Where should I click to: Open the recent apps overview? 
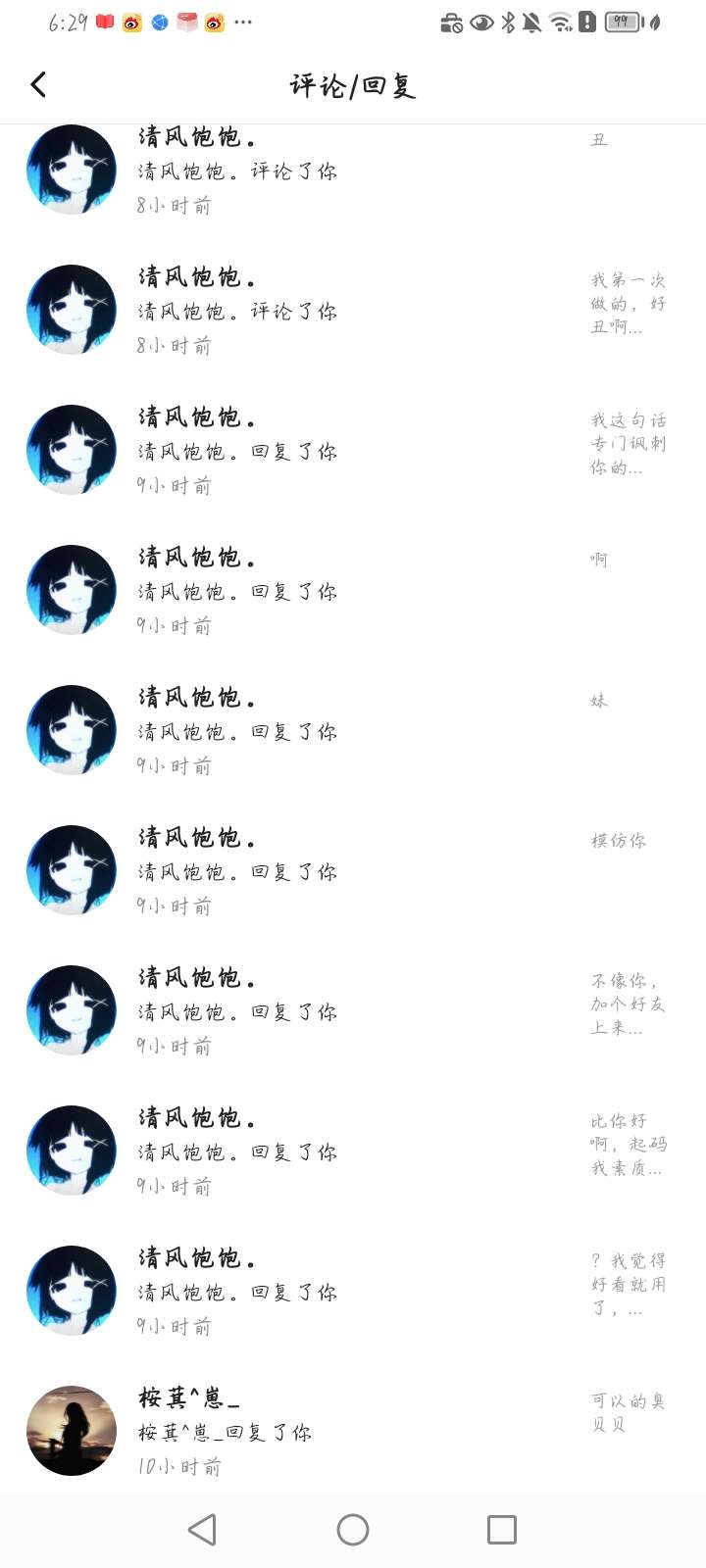point(502,1530)
